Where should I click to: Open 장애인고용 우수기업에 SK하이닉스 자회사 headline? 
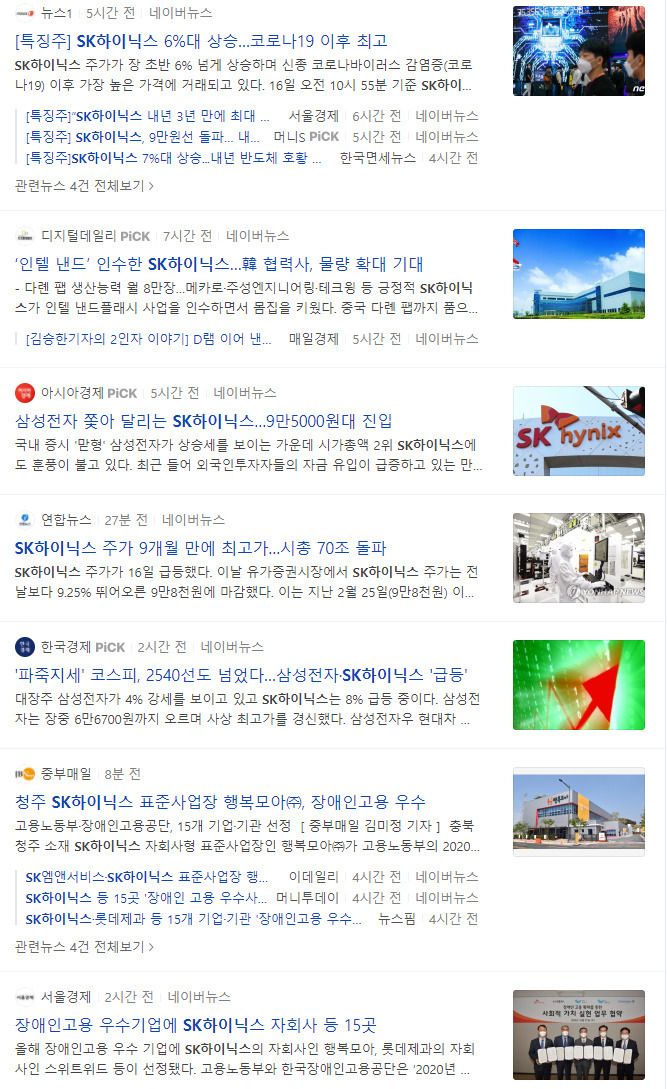coord(195,1025)
